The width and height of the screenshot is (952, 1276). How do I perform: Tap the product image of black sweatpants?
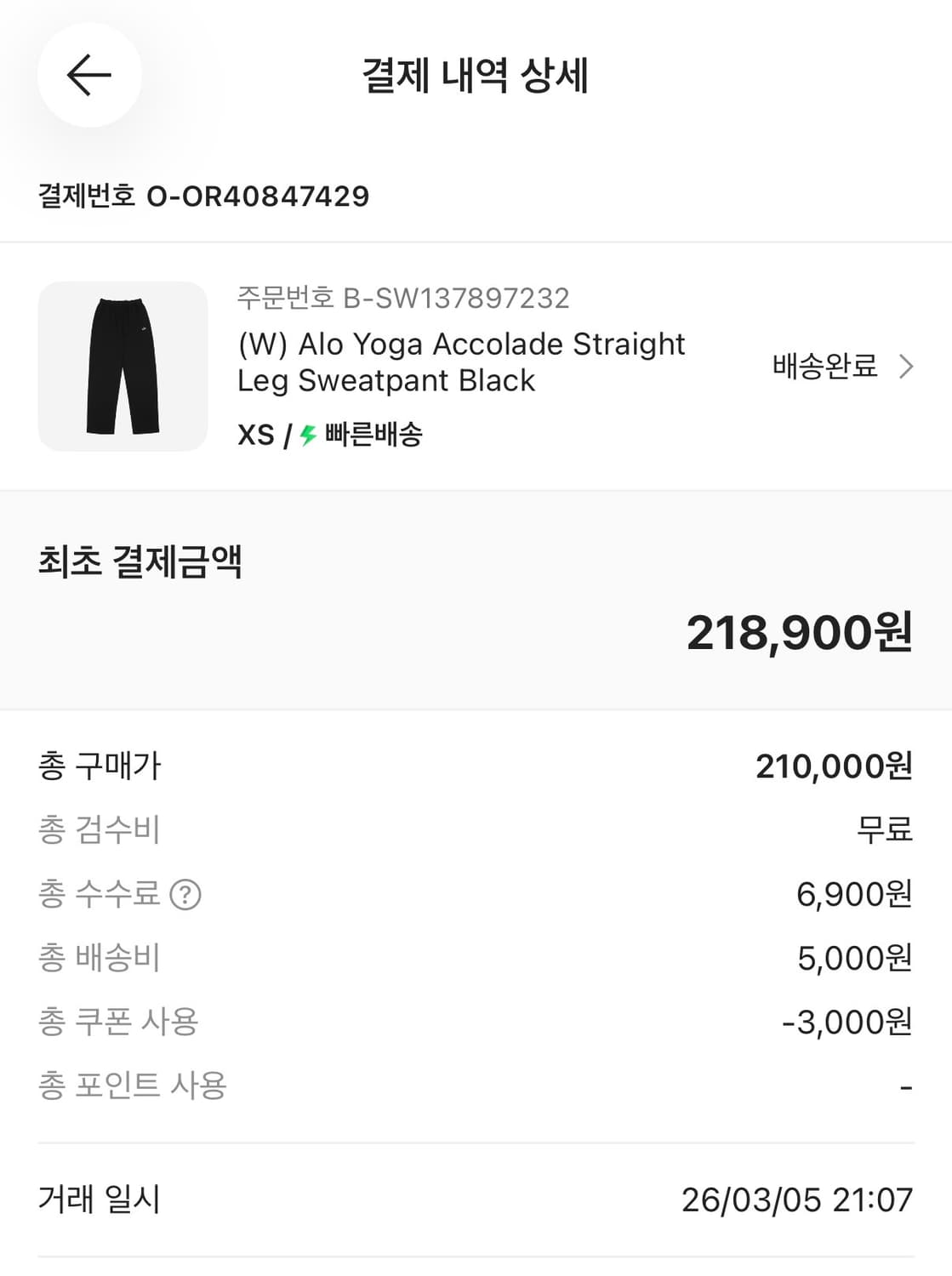tap(122, 367)
